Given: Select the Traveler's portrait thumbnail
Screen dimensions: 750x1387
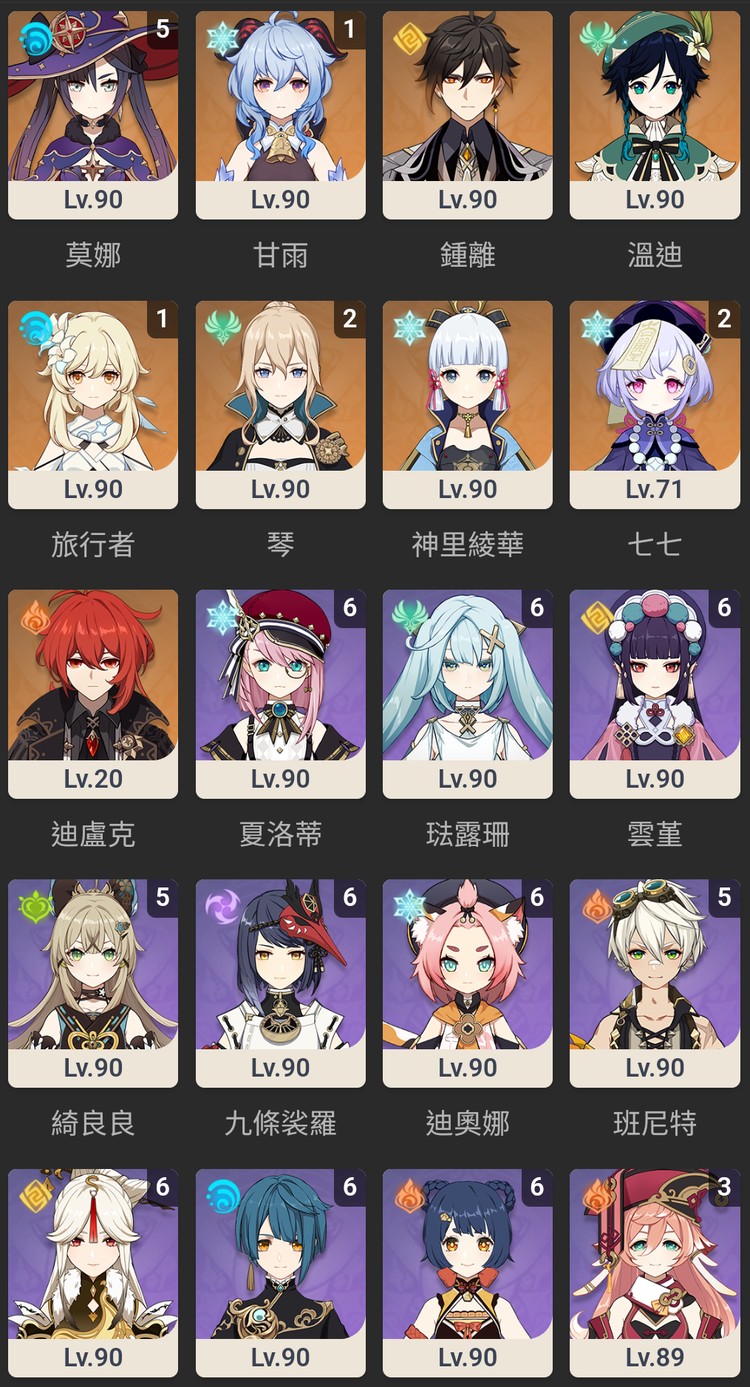Looking at the screenshot, I should (x=93, y=390).
